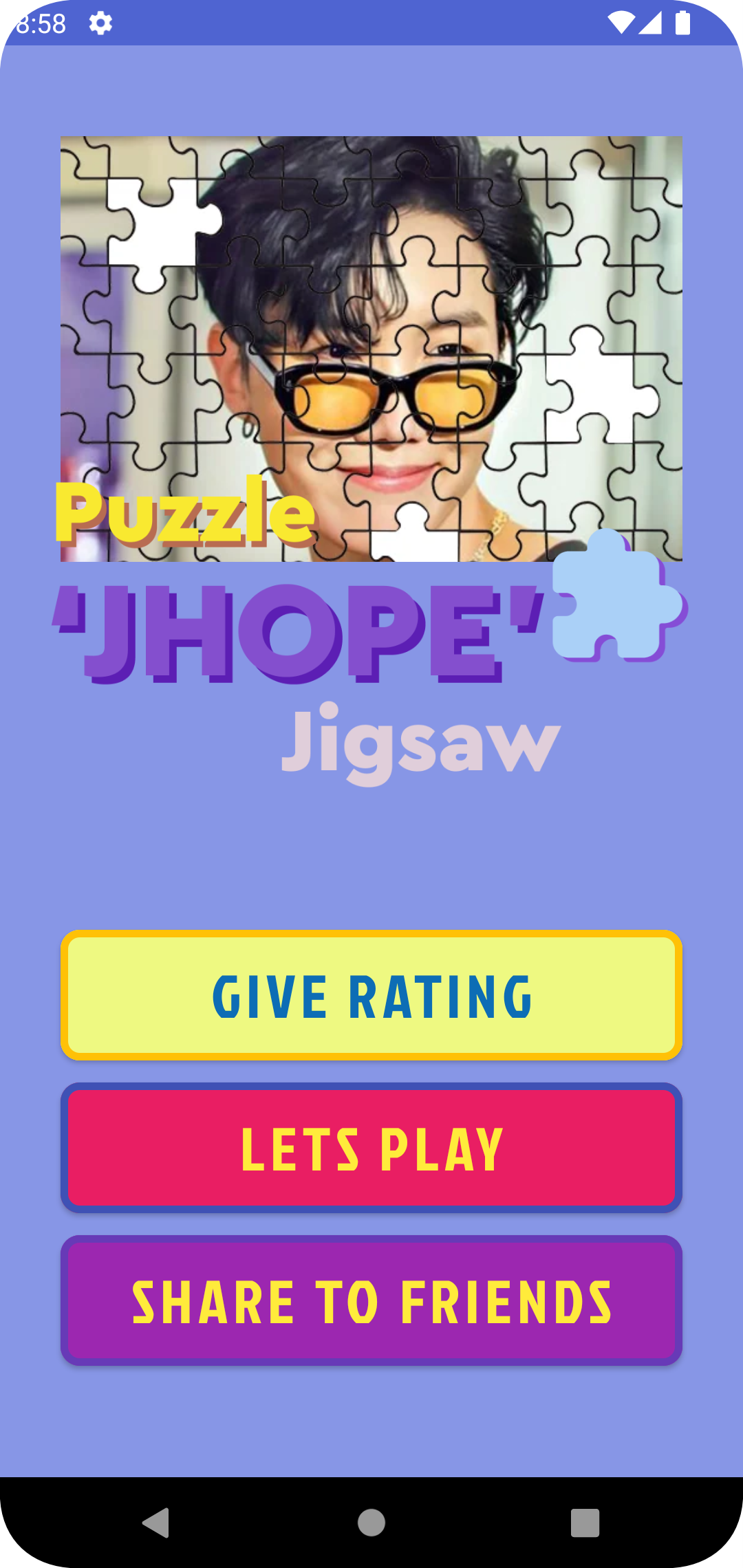Tap the Give Rating button
The width and height of the screenshot is (743, 1568).
pos(371,995)
